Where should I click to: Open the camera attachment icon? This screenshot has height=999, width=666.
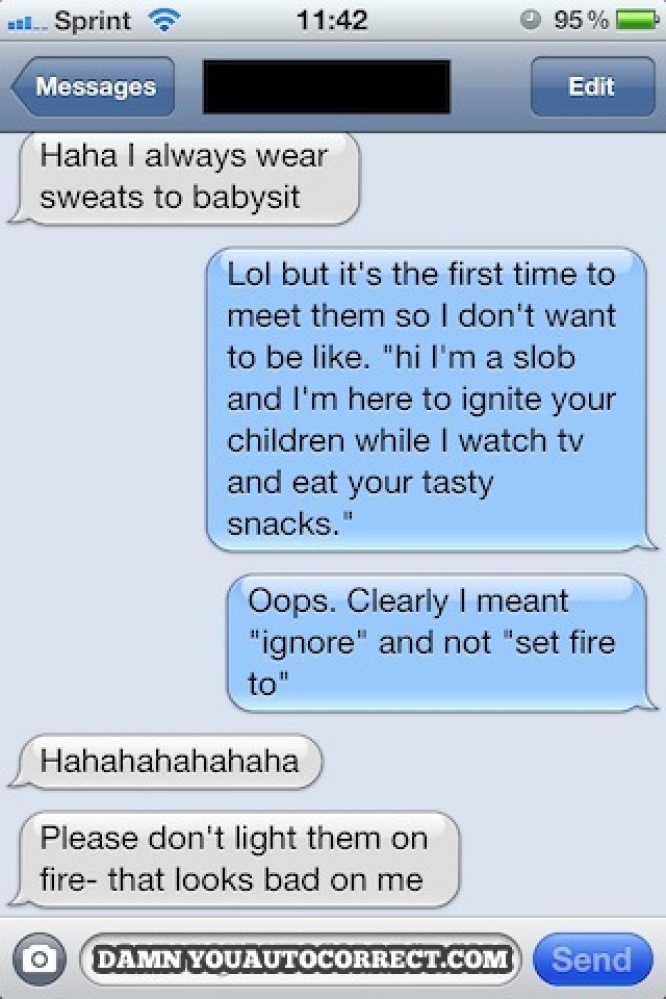pyautogui.click(x=39, y=960)
